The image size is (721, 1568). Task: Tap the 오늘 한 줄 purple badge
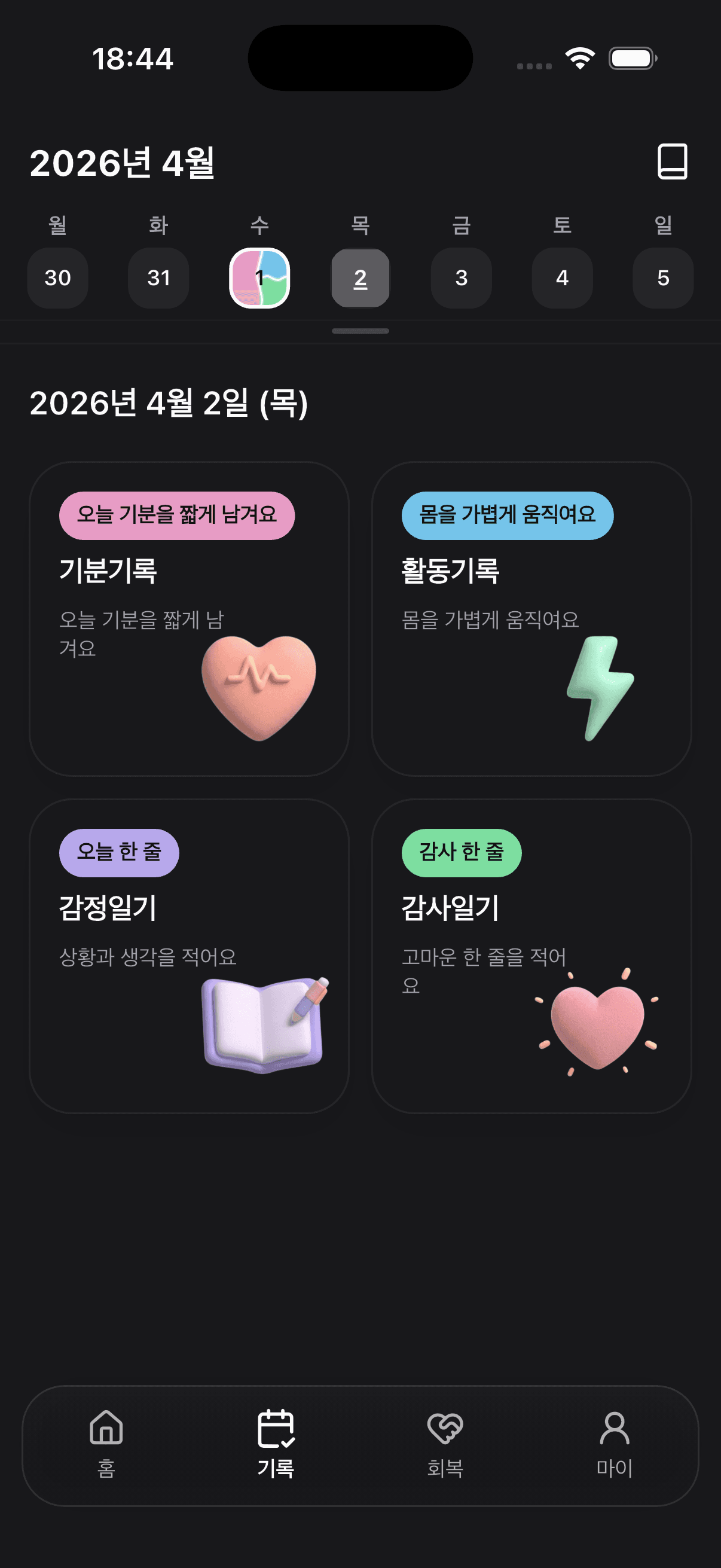coord(118,853)
